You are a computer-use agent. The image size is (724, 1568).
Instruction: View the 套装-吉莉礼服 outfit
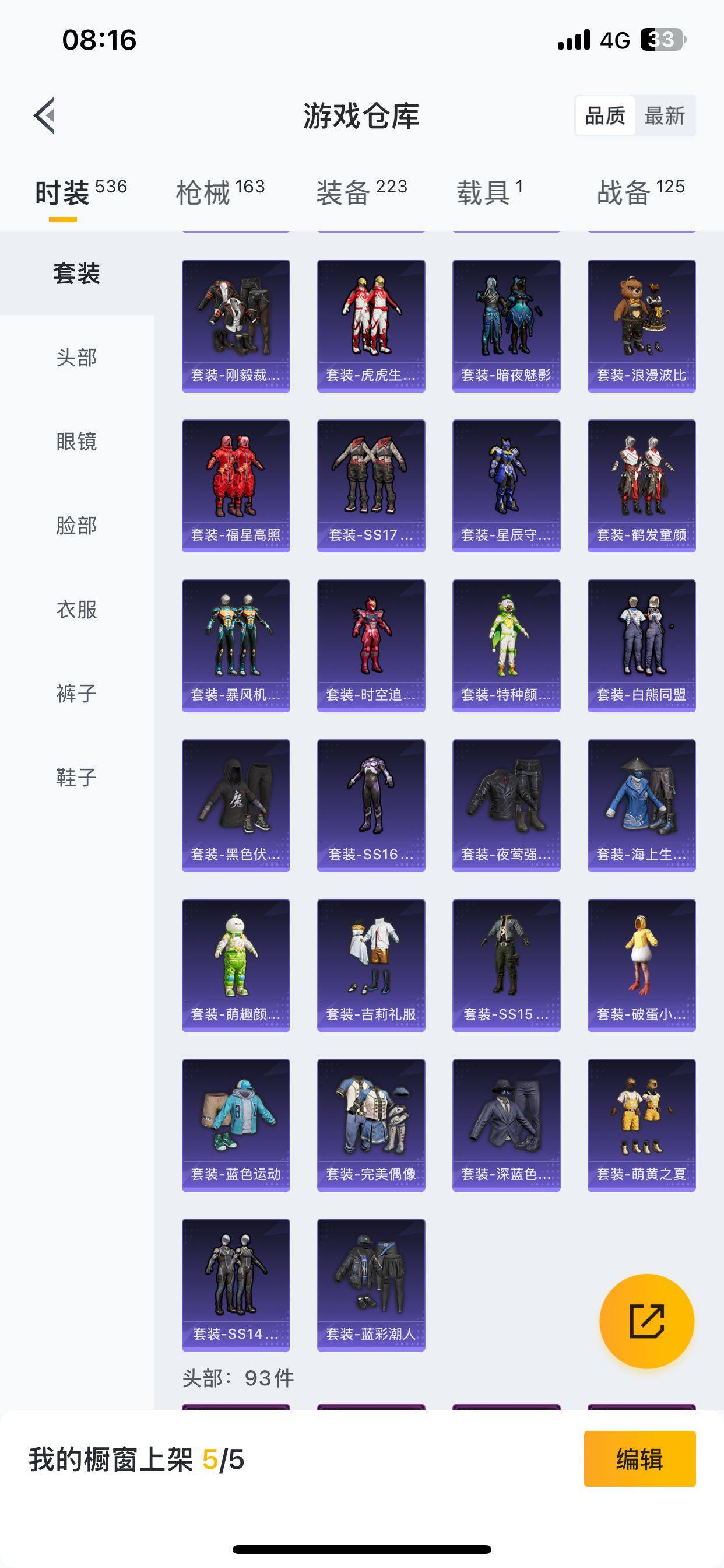371,965
